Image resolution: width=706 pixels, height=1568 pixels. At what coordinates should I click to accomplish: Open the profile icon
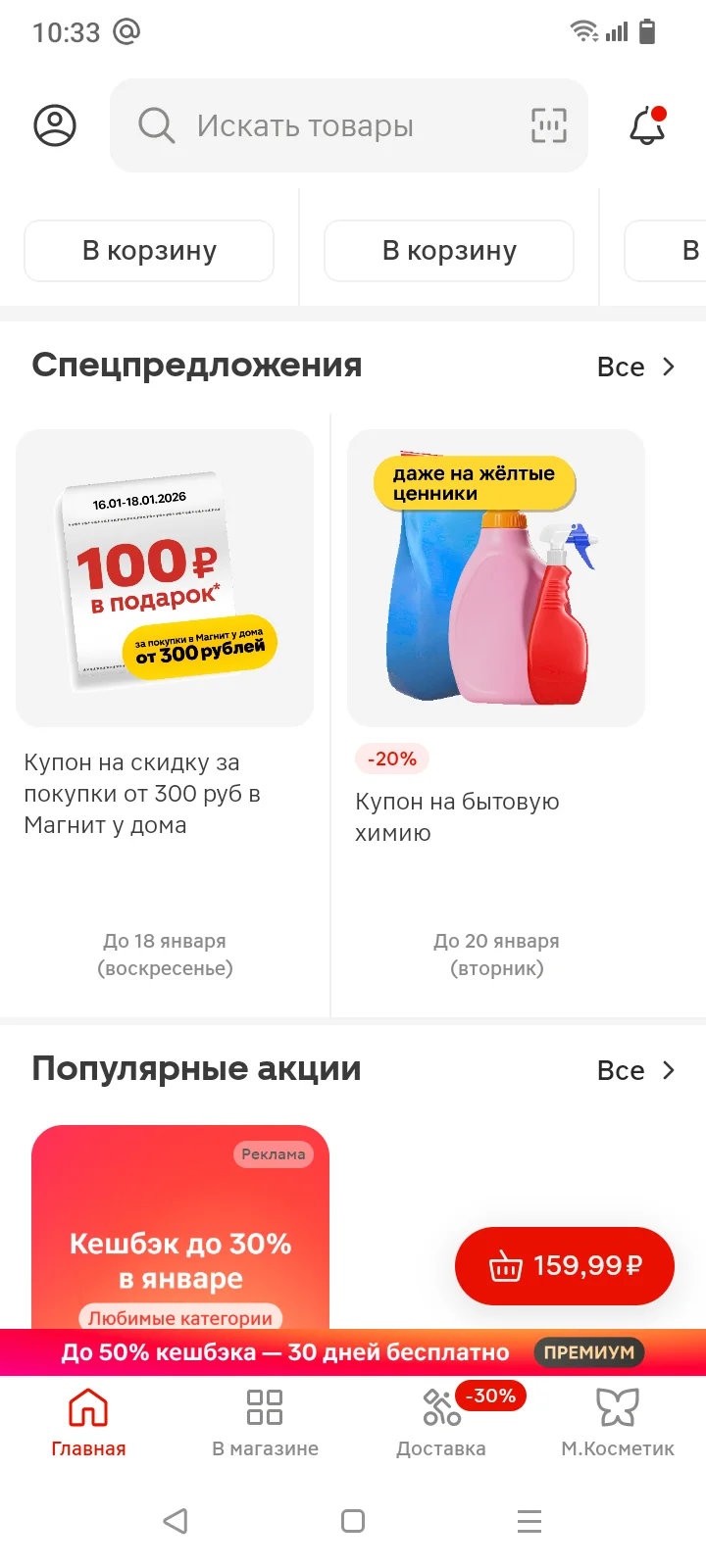[55, 125]
